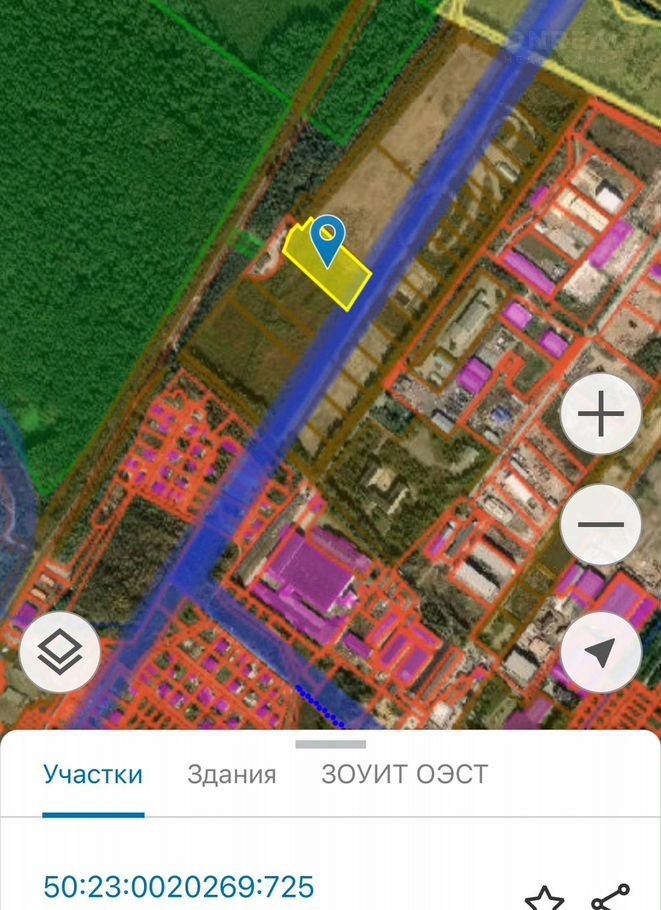Image resolution: width=661 pixels, height=910 pixels.
Task: Open the map layers selector
Action: coord(59,654)
